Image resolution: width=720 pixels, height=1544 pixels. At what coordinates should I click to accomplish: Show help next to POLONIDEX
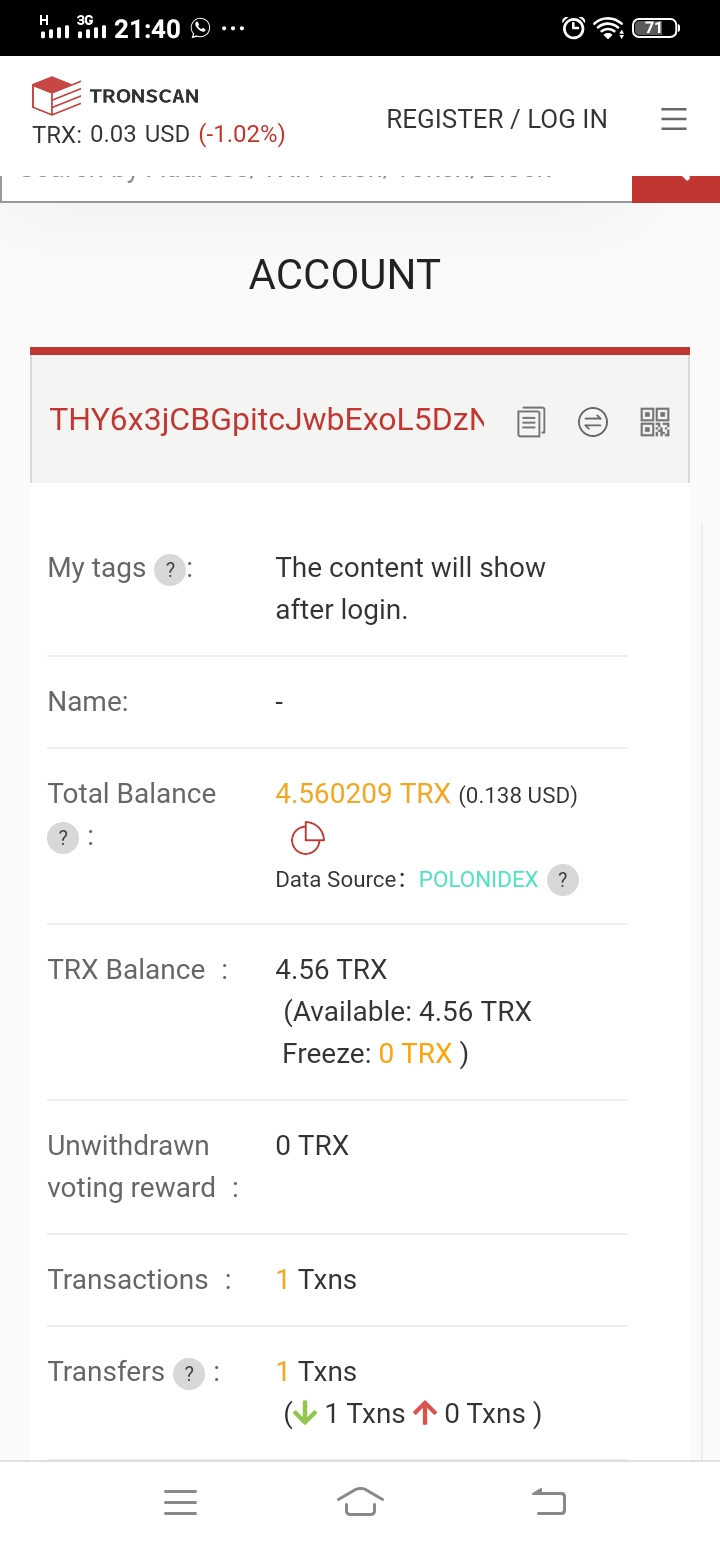click(563, 880)
